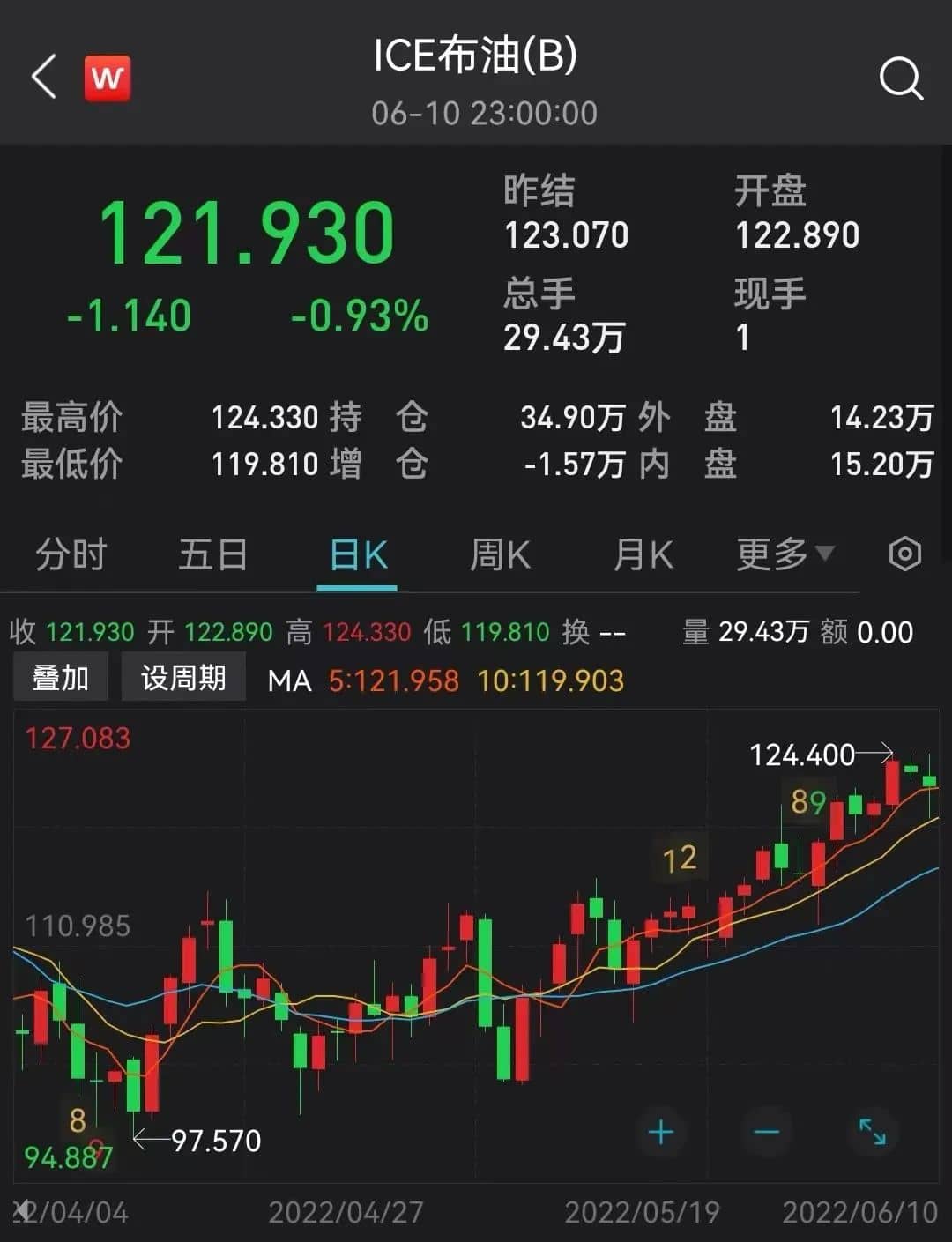Expand the 更多 dropdown
Screen dimensions: 952x1242
(x=784, y=554)
